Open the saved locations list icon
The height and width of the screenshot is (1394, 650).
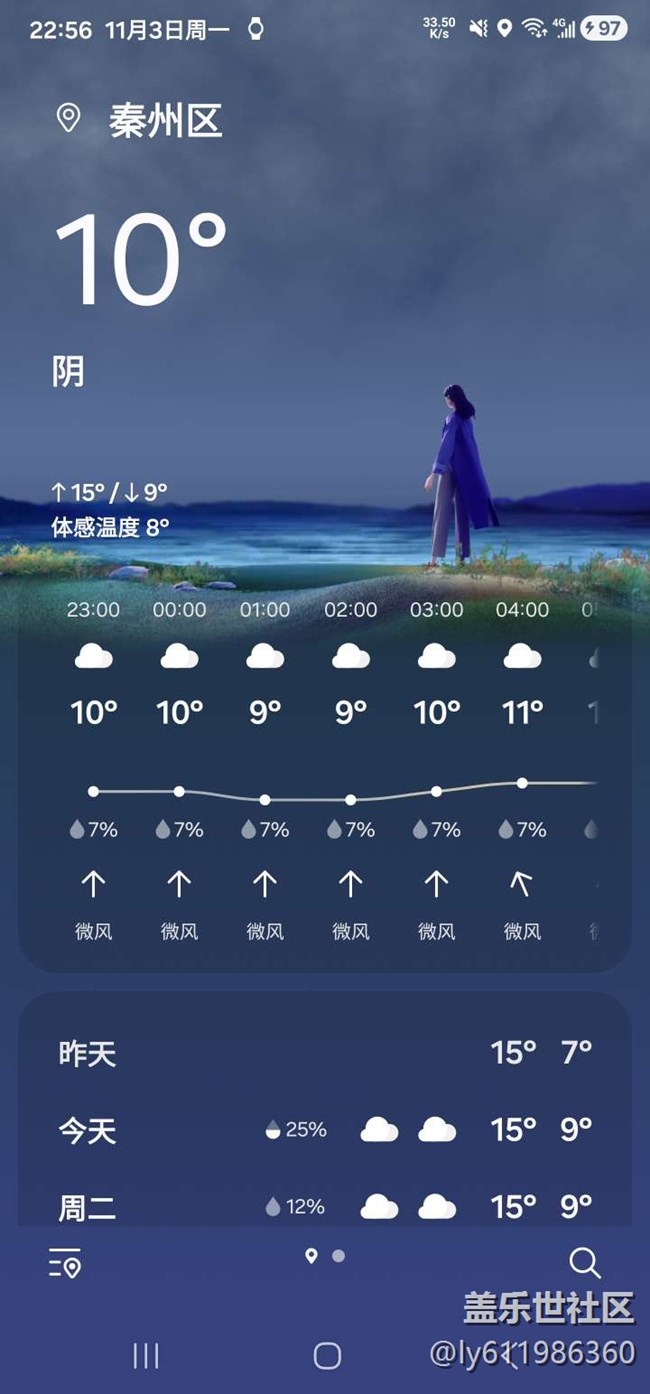pos(65,1263)
